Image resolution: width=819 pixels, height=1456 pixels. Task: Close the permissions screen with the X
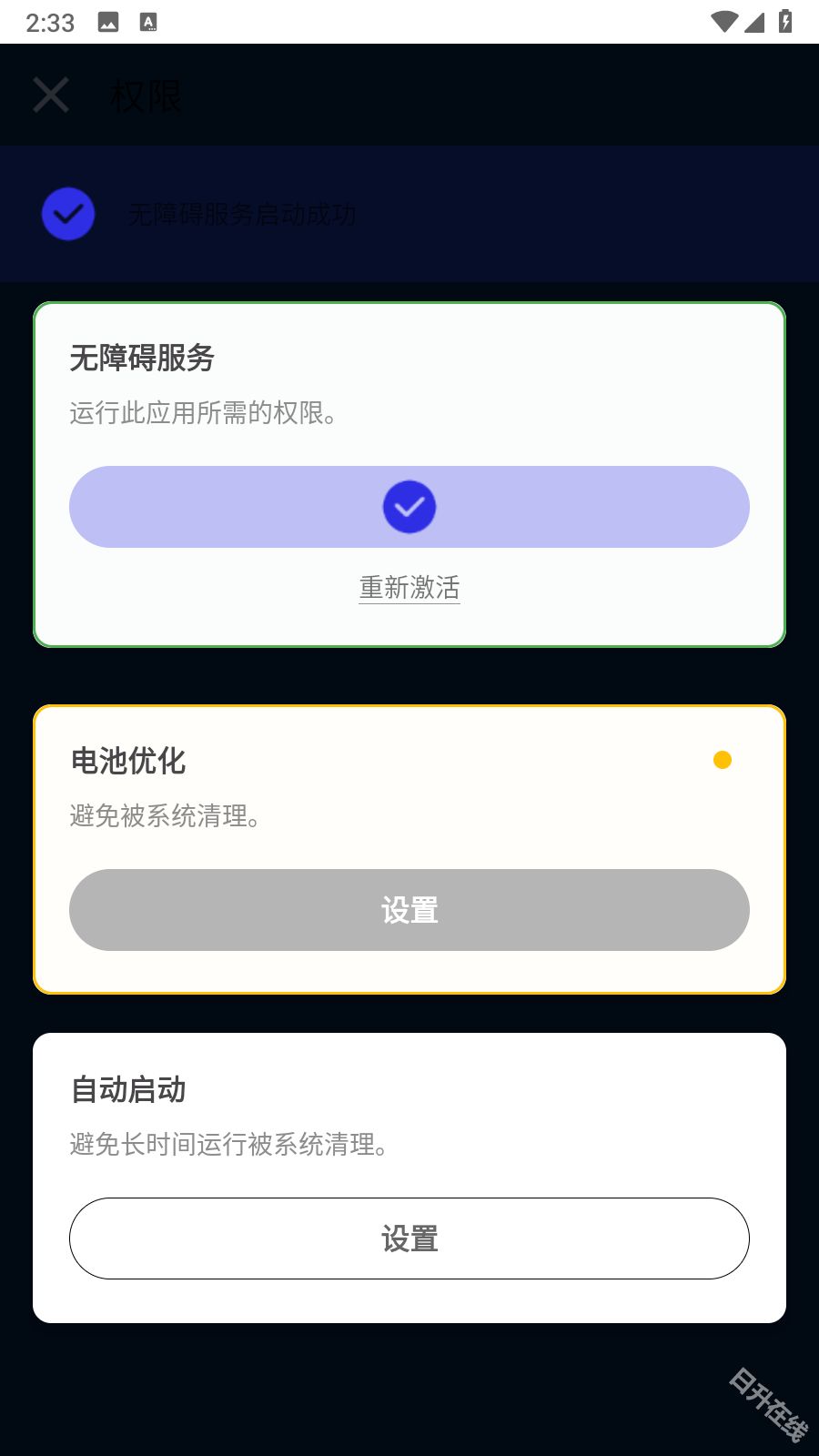[50, 95]
